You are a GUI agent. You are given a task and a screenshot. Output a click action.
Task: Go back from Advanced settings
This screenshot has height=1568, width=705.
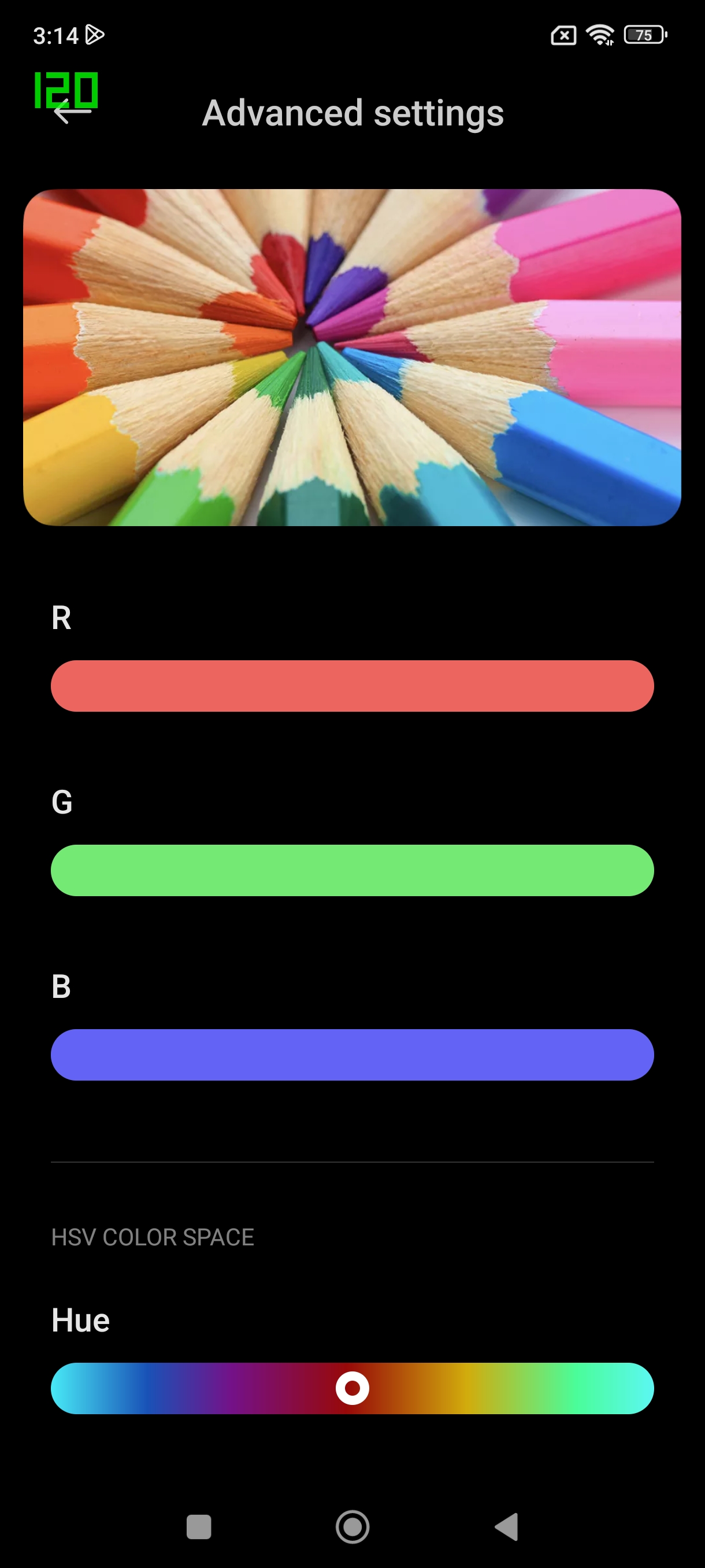[x=72, y=112]
